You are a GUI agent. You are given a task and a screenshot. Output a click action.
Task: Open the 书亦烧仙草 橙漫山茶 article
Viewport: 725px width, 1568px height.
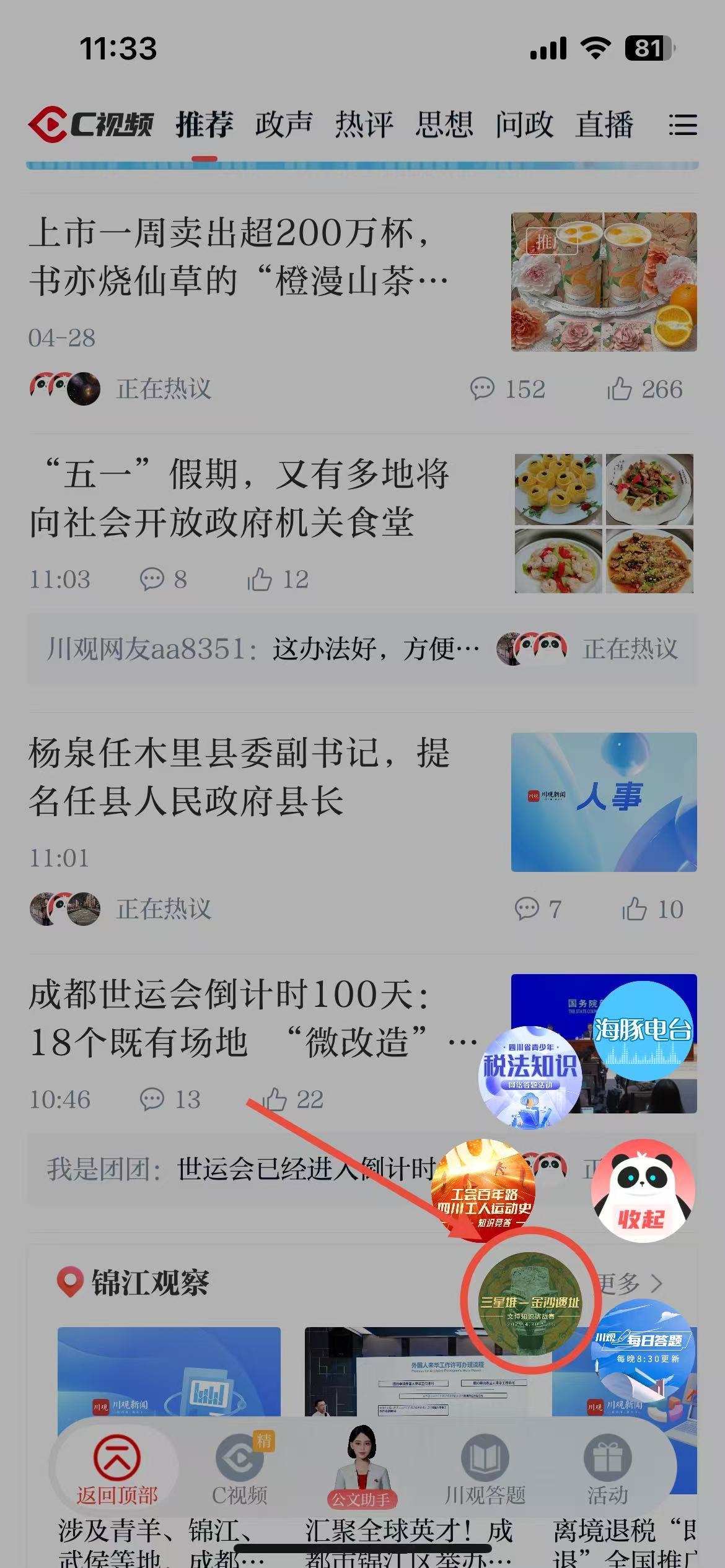point(239,256)
